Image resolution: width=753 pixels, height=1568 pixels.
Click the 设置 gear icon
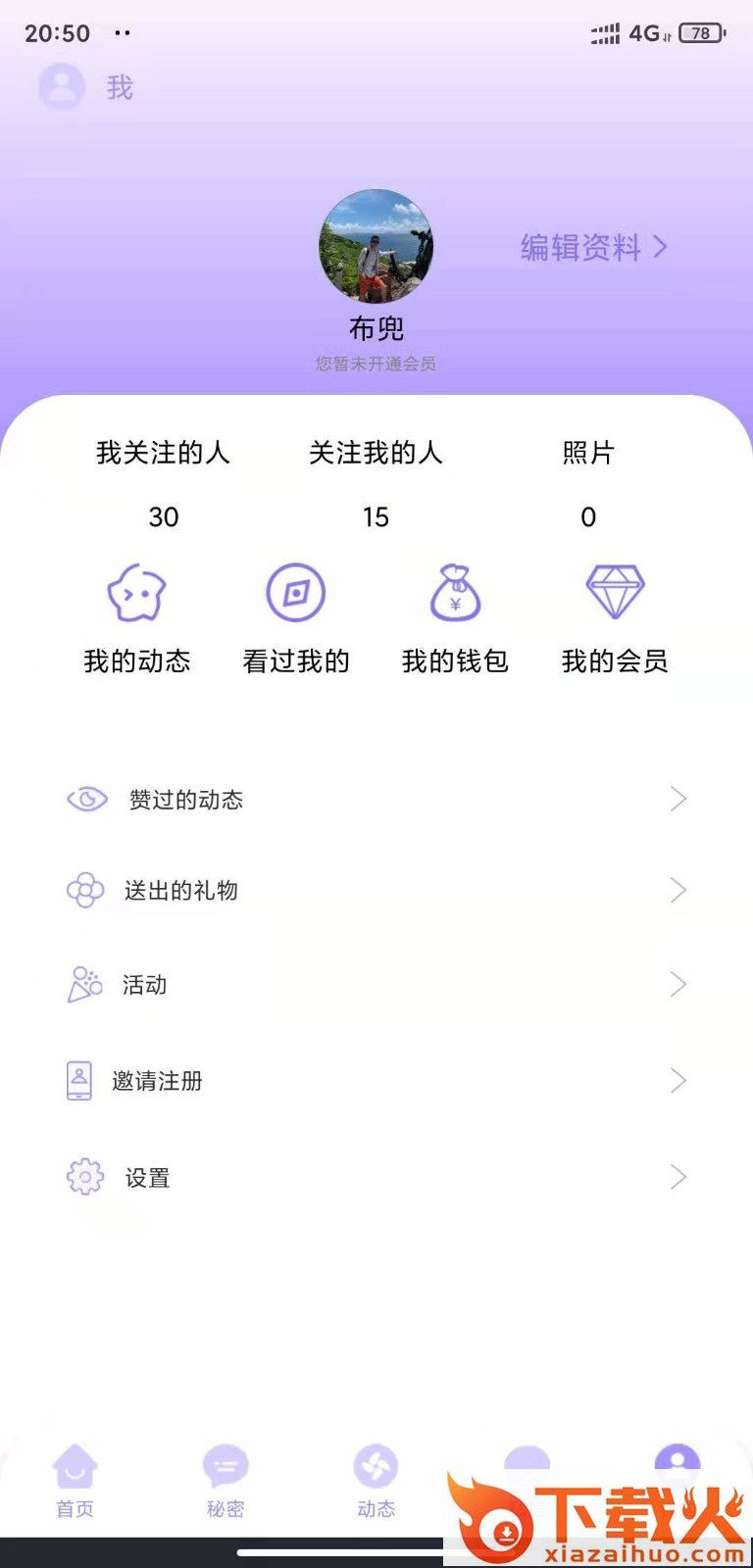tap(84, 1176)
